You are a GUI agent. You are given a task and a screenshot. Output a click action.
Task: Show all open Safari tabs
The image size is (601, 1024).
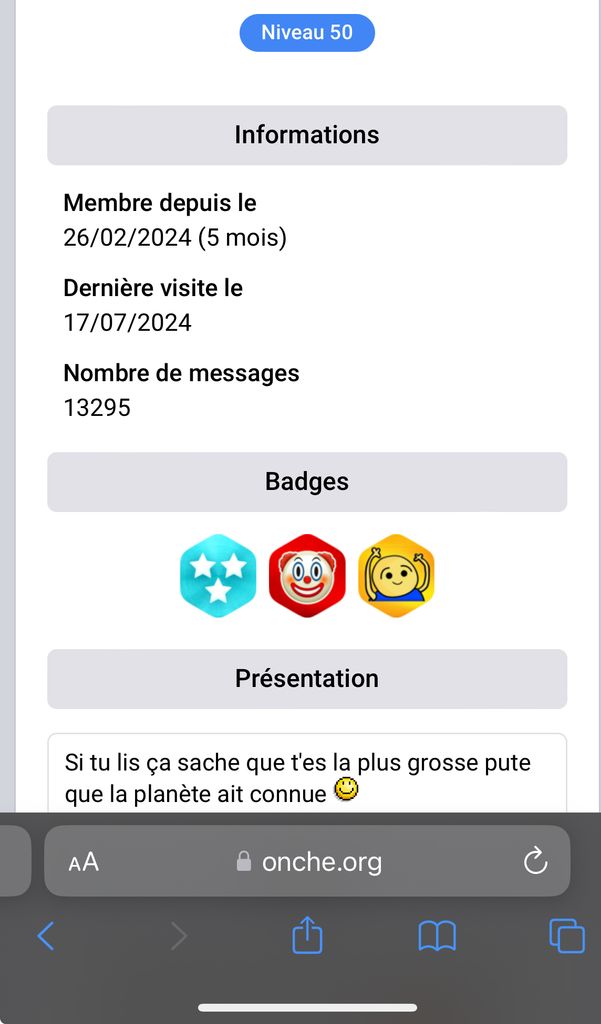[566, 936]
